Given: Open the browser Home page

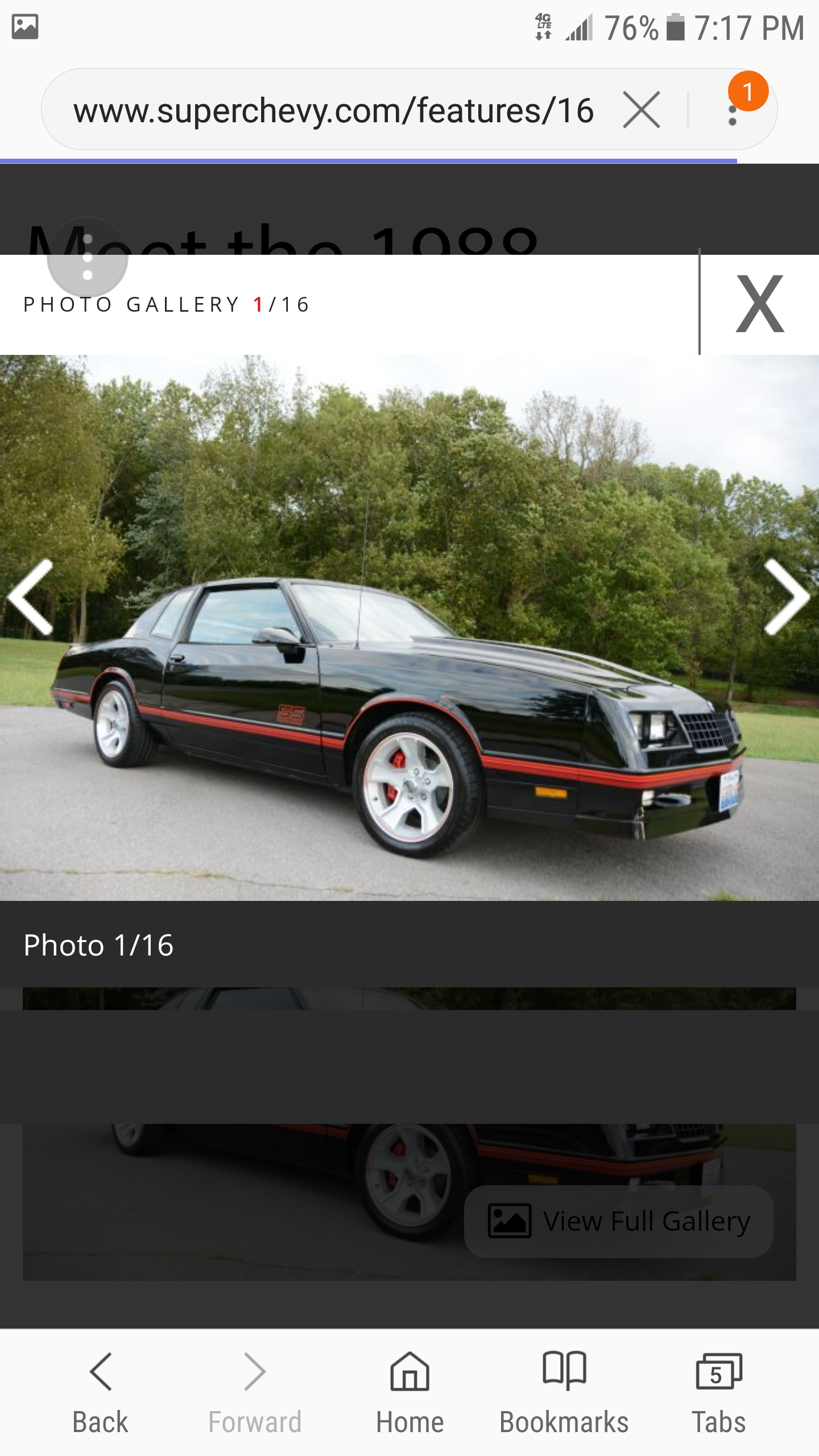Looking at the screenshot, I should point(409,1392).
